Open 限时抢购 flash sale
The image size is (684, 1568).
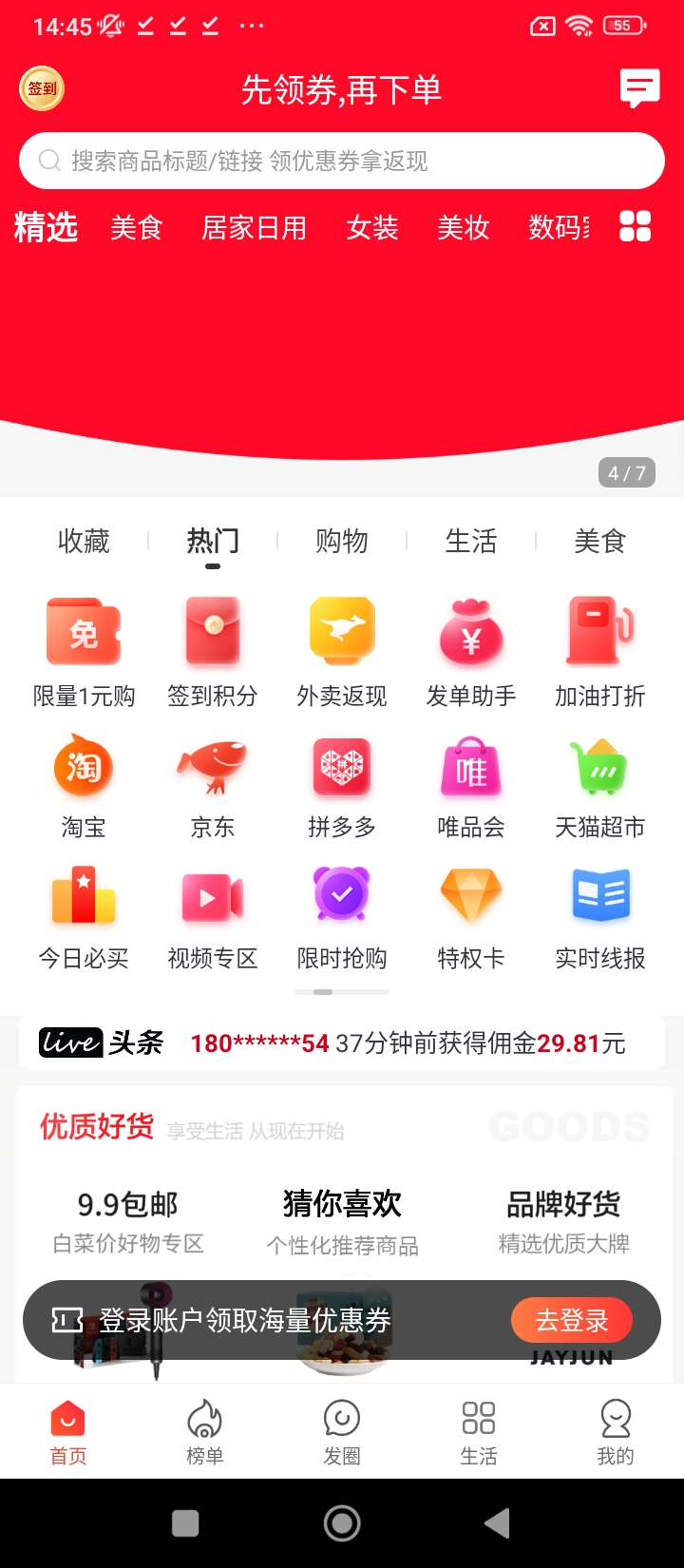point(342,916)
